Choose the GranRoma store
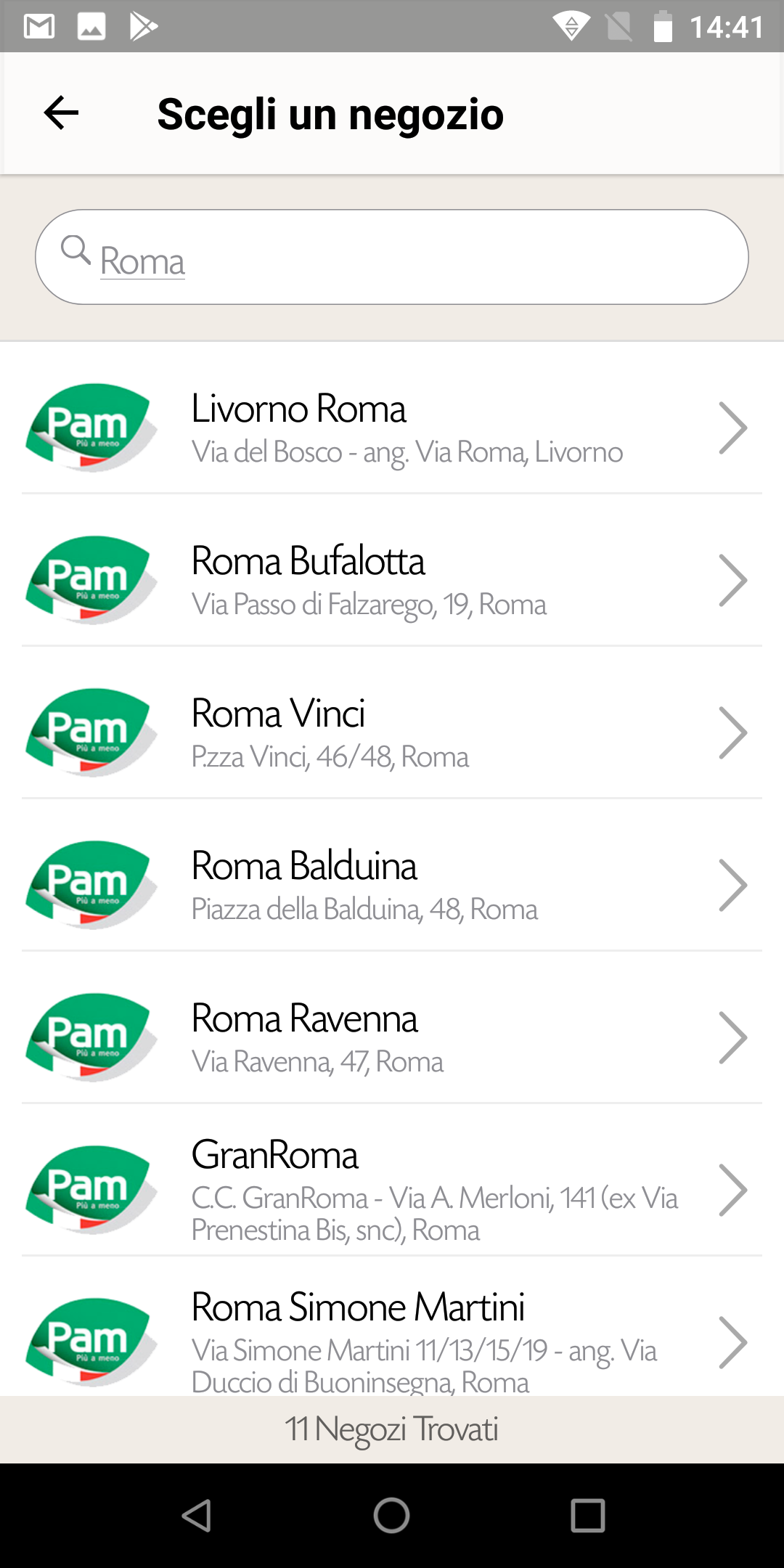784x1568 pixels. coord(392,1189)
